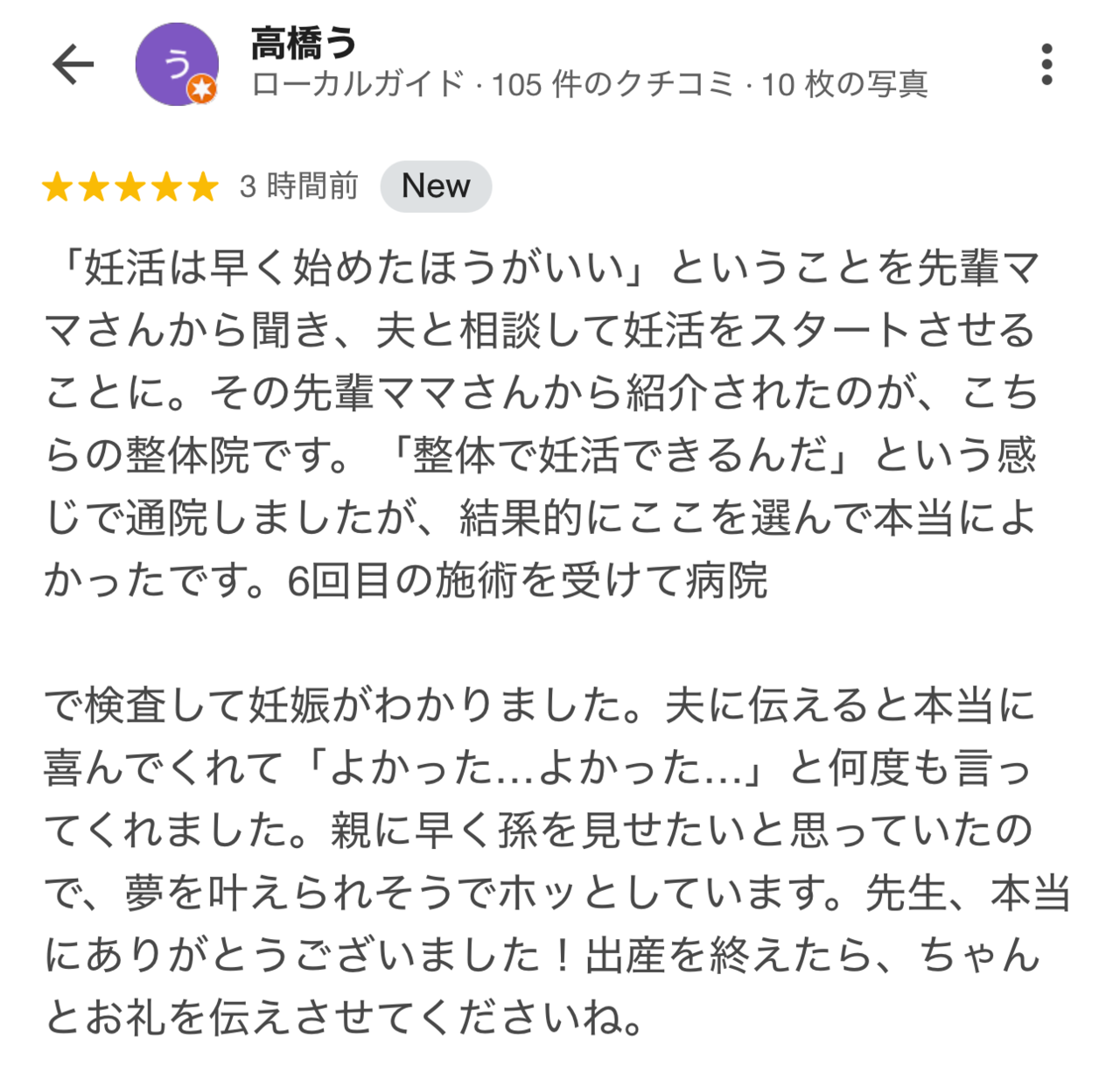The width and height of the screenshot is (1120, 1073).
Task: Open reviewer name 高橋う
Action: [304, 43]
